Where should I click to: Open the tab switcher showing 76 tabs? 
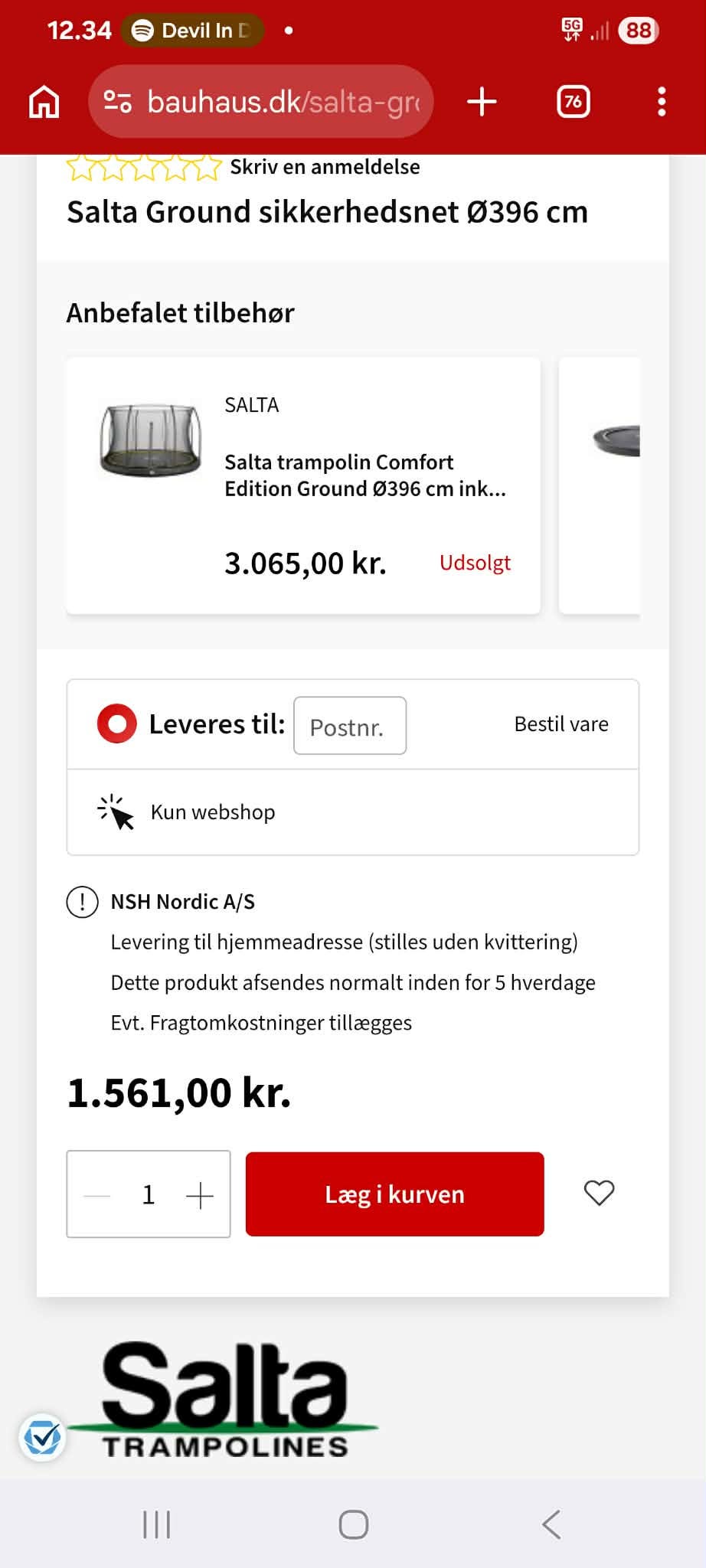[573, 100]
